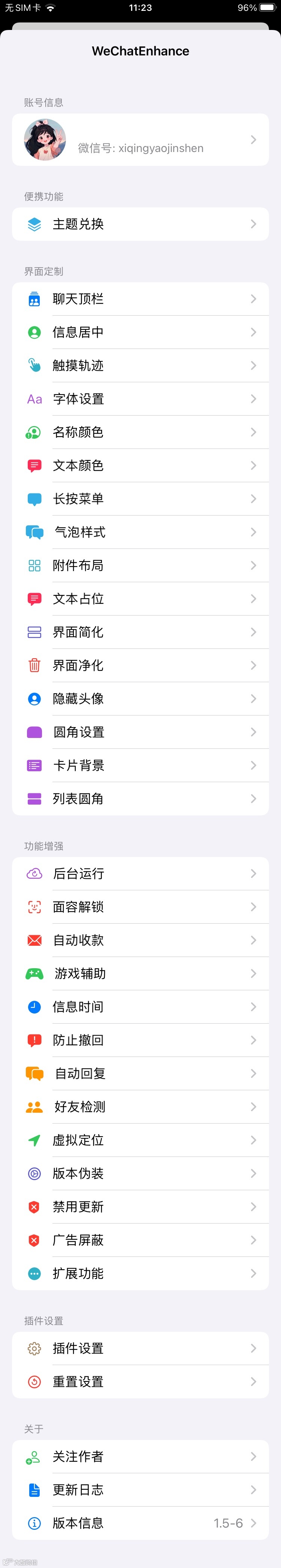Open 后台运行 background running

click(140, 873)
